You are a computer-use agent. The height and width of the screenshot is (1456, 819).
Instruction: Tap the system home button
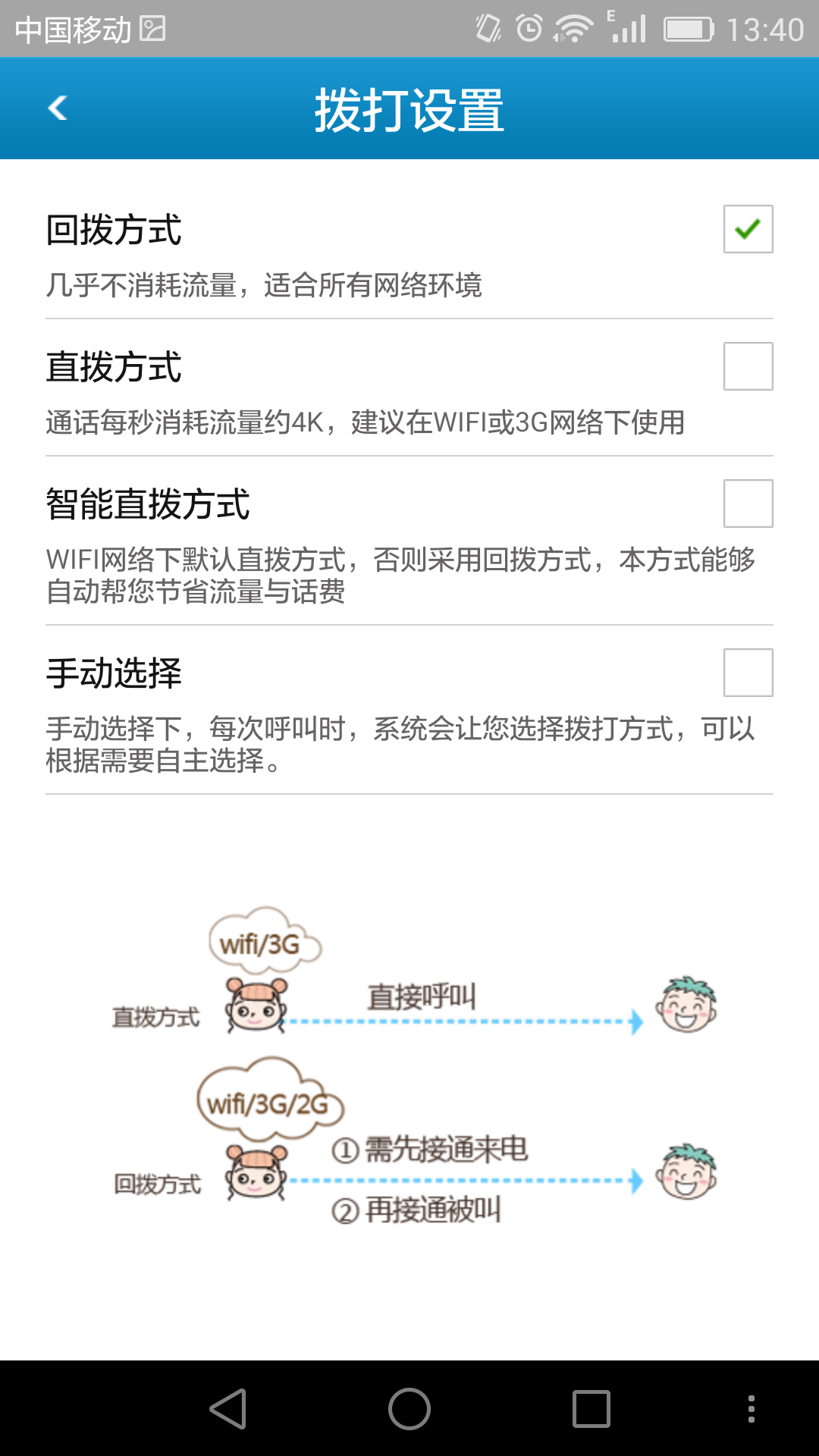409,1409
